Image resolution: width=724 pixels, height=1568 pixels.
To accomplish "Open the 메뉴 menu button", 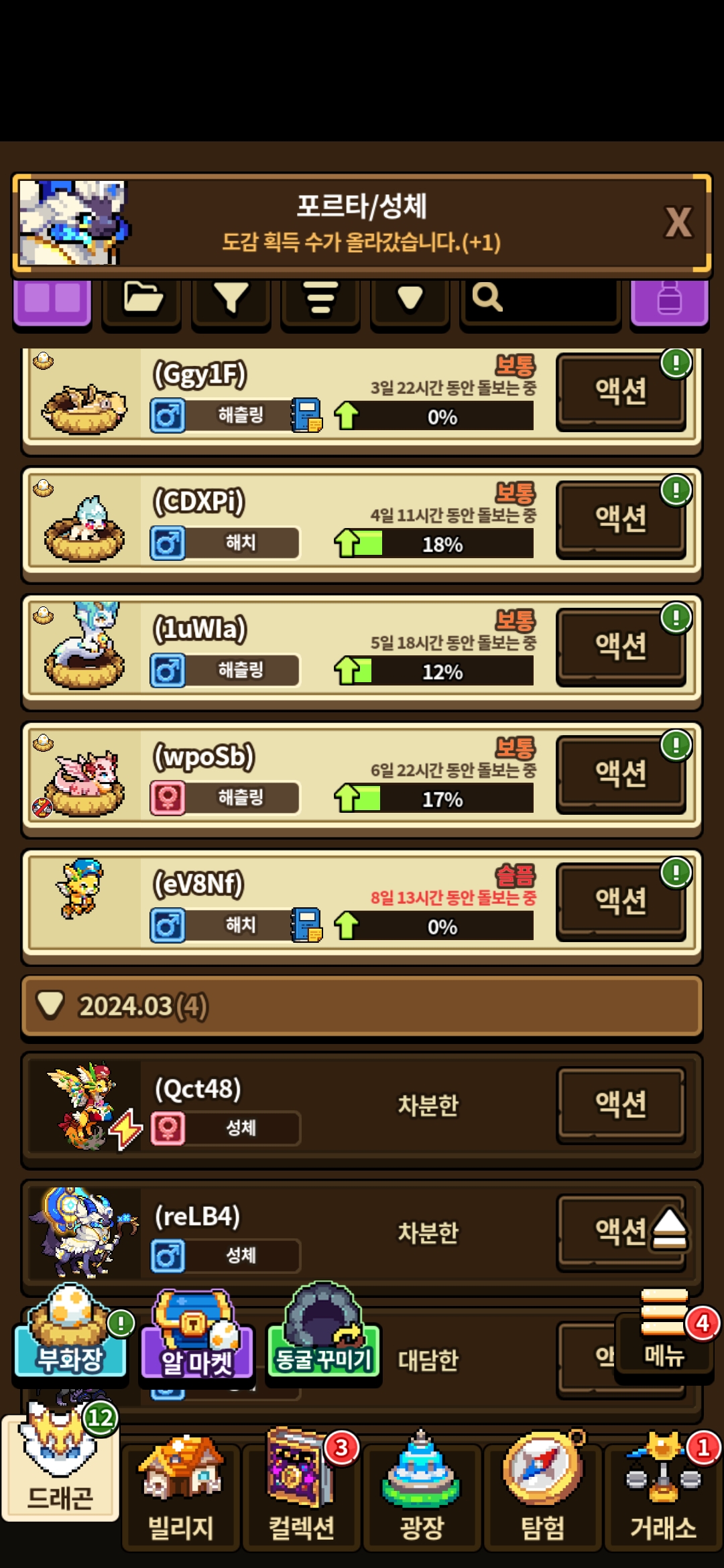I will pos(664,1333).
